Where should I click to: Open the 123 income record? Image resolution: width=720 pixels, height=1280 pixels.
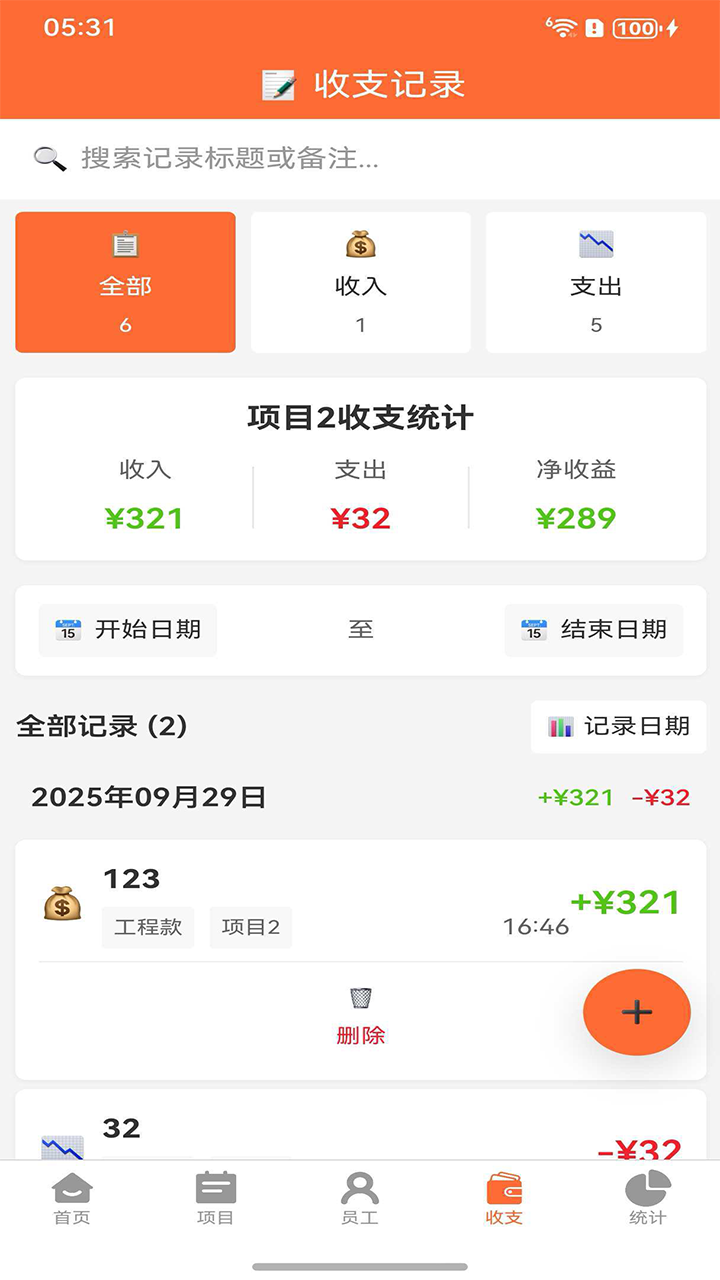pos(300,901)
